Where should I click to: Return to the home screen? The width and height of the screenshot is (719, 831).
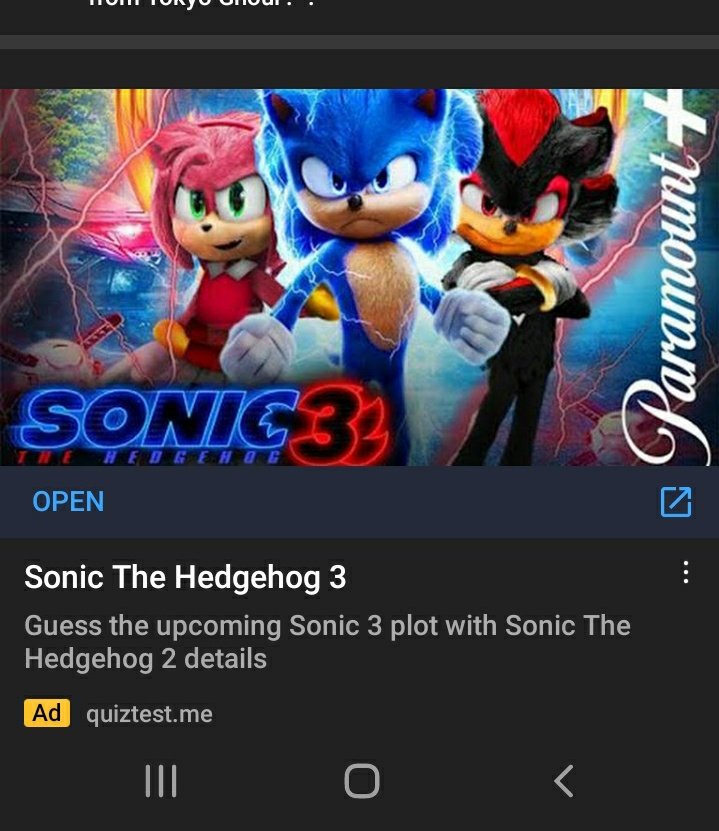pos(361,781)
